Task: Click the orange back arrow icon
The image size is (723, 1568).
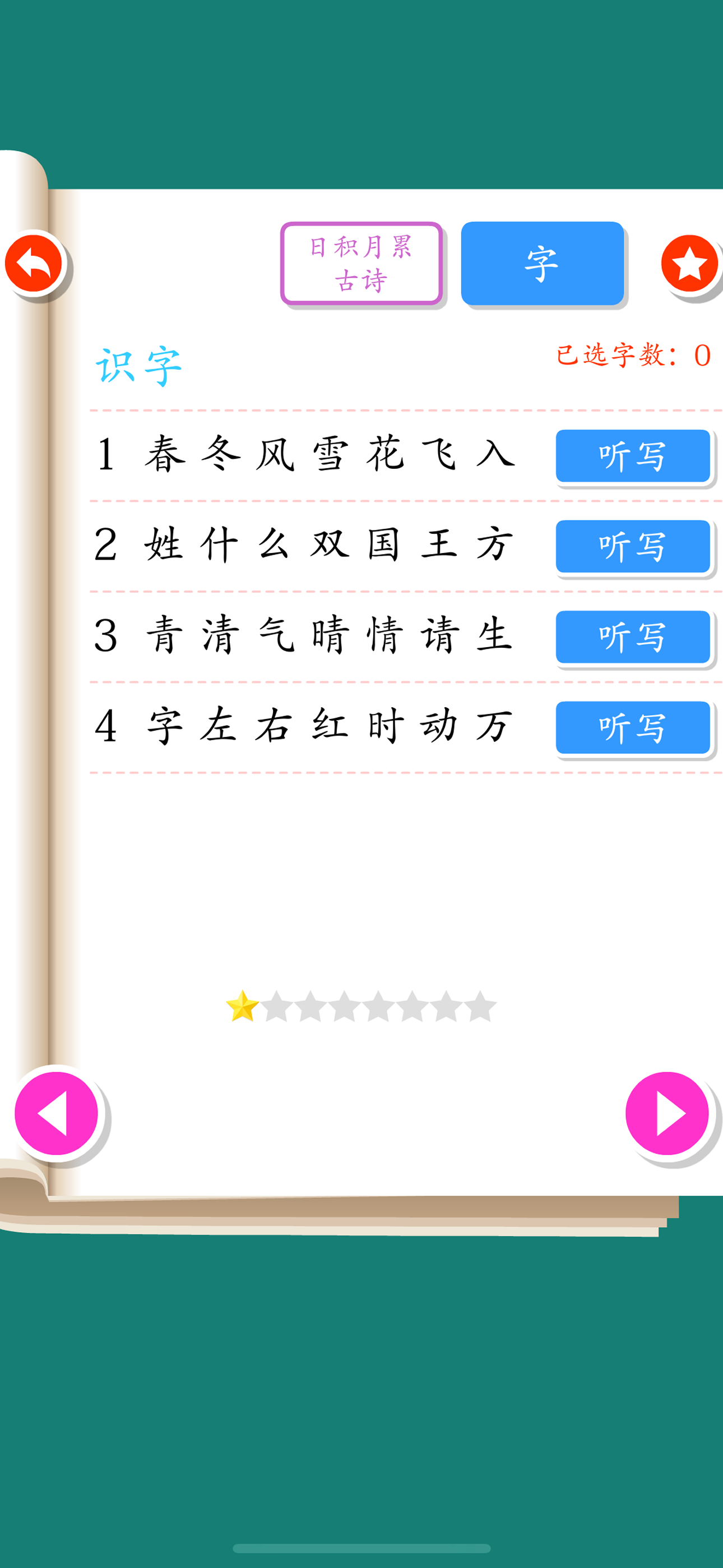Action: point(34,263)
